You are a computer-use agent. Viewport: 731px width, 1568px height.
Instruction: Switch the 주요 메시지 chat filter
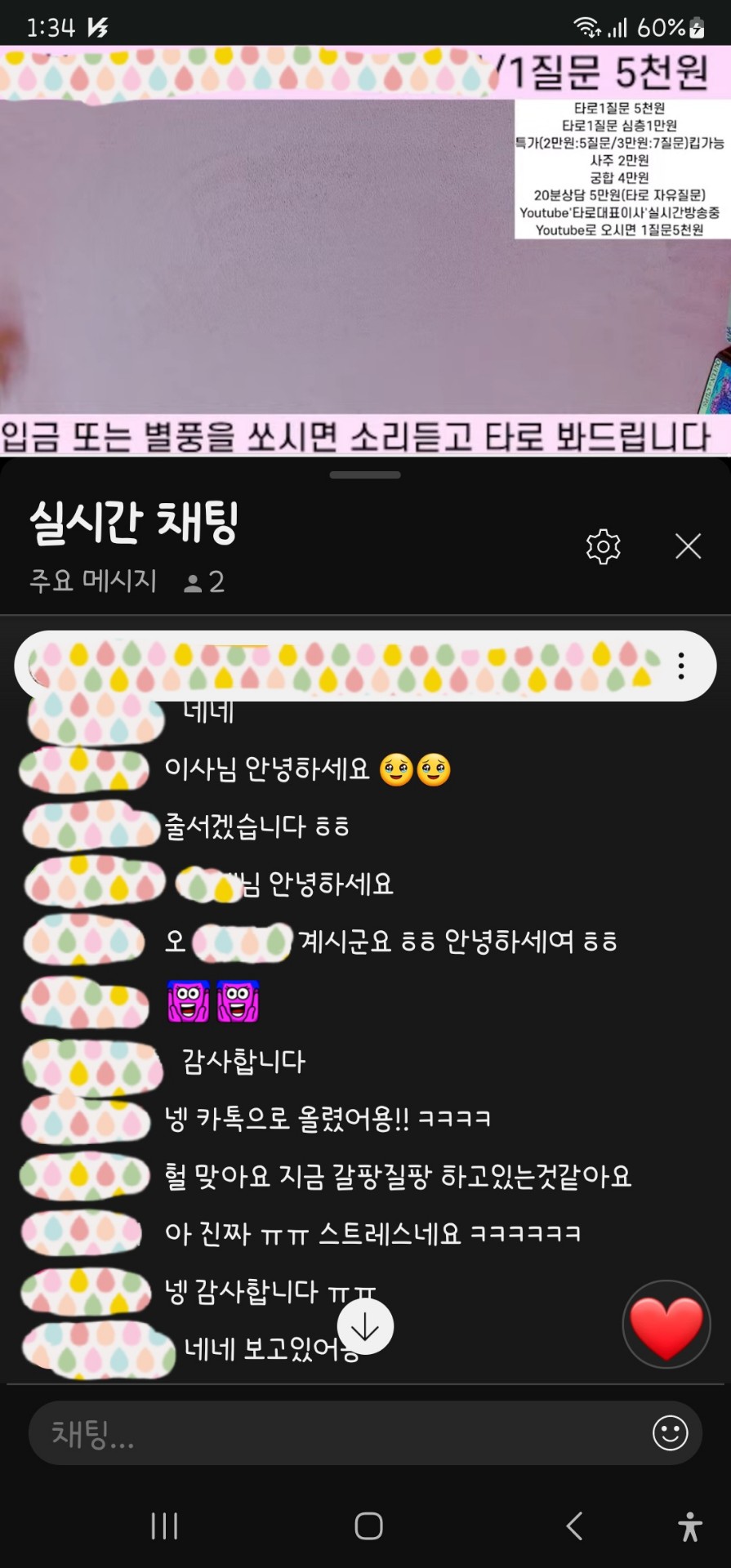pyautogui.click(x=93, y=581)
